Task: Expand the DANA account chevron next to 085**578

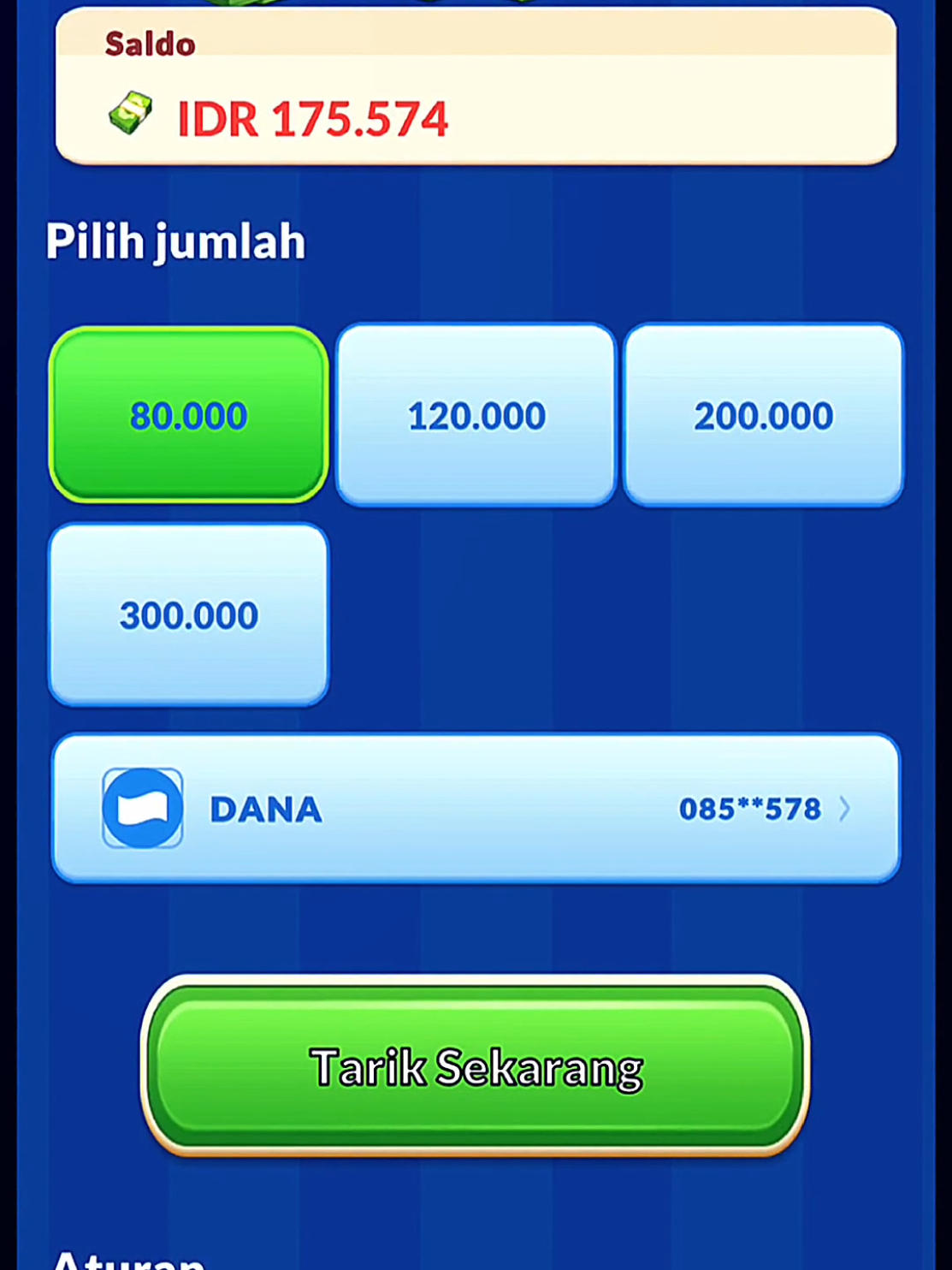Action: pos(845,808)
